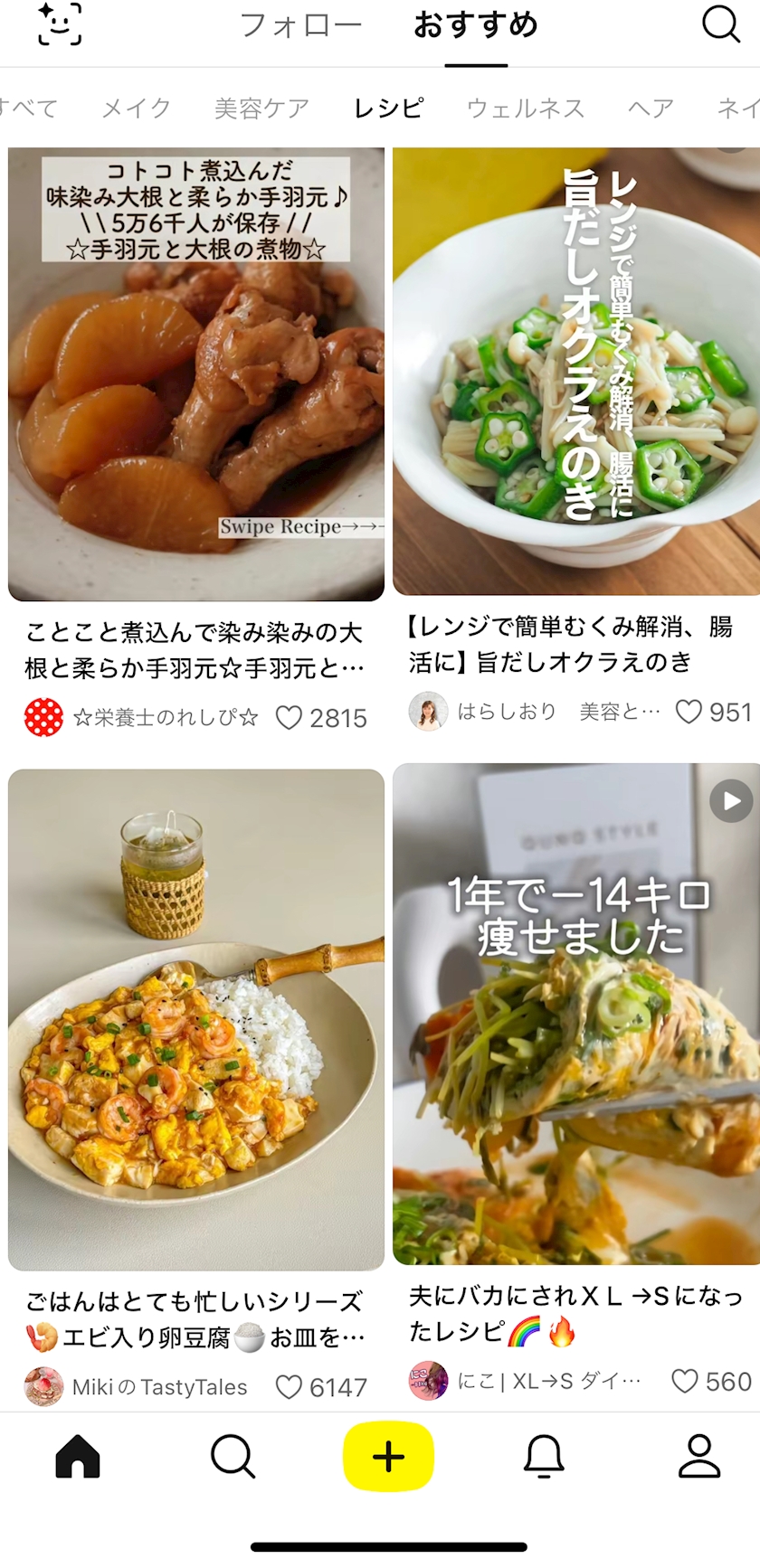
Task: Open the home tab in bottom bar
Action: [x=78, y=1457]
